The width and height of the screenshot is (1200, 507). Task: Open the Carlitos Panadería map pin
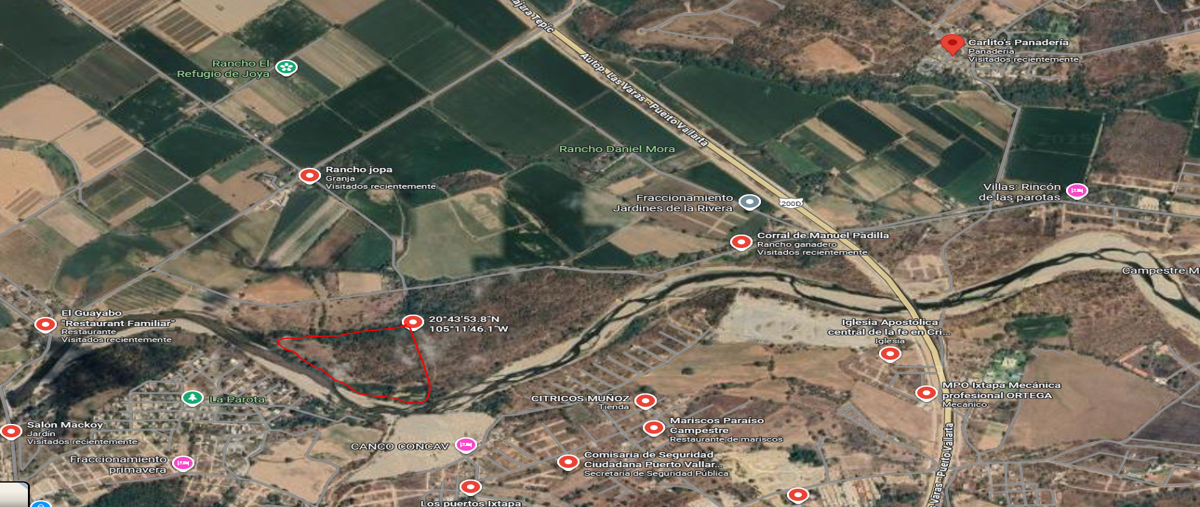(x=952, y=44)
